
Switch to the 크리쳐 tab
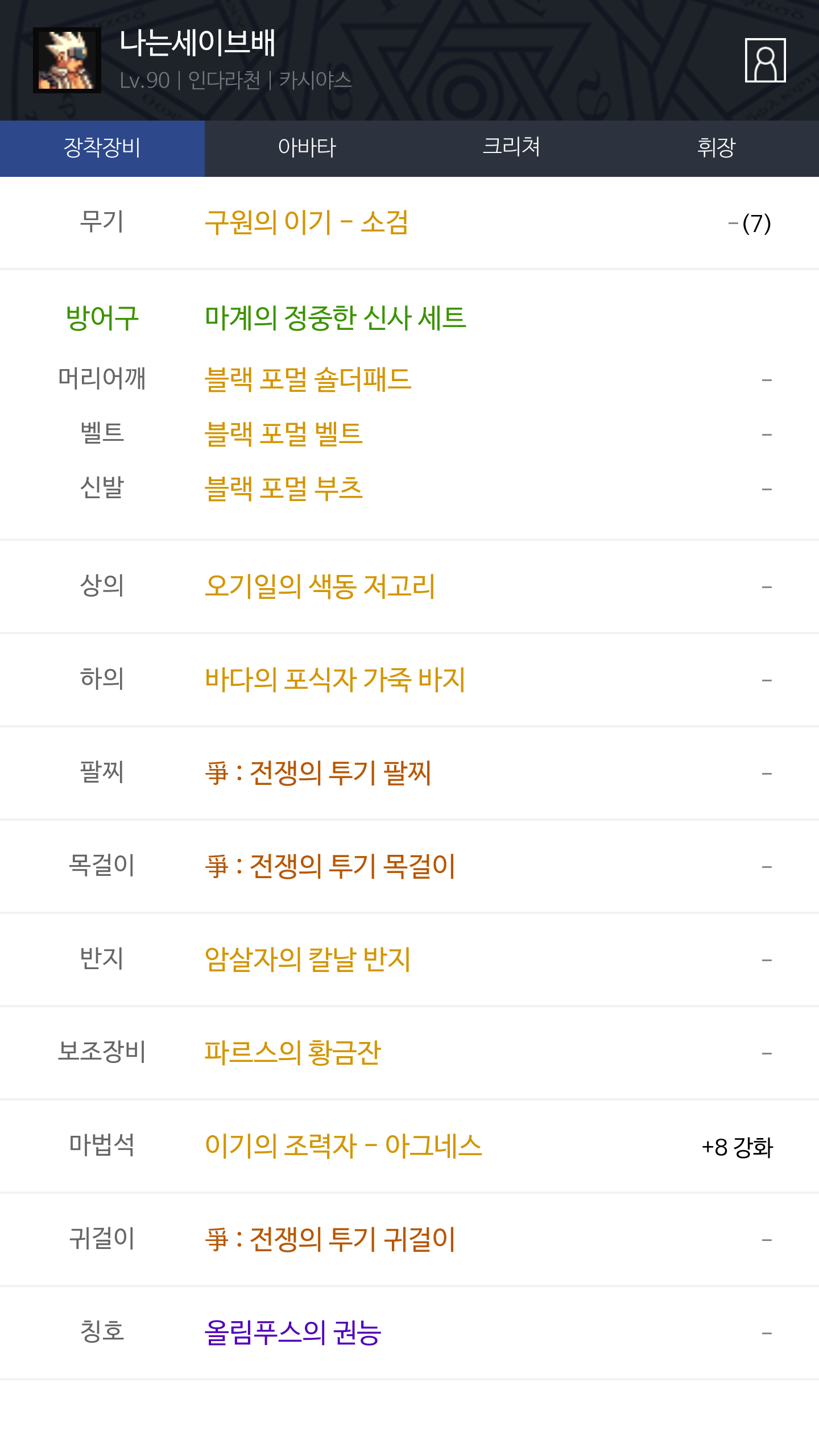[x=511, y=148]
